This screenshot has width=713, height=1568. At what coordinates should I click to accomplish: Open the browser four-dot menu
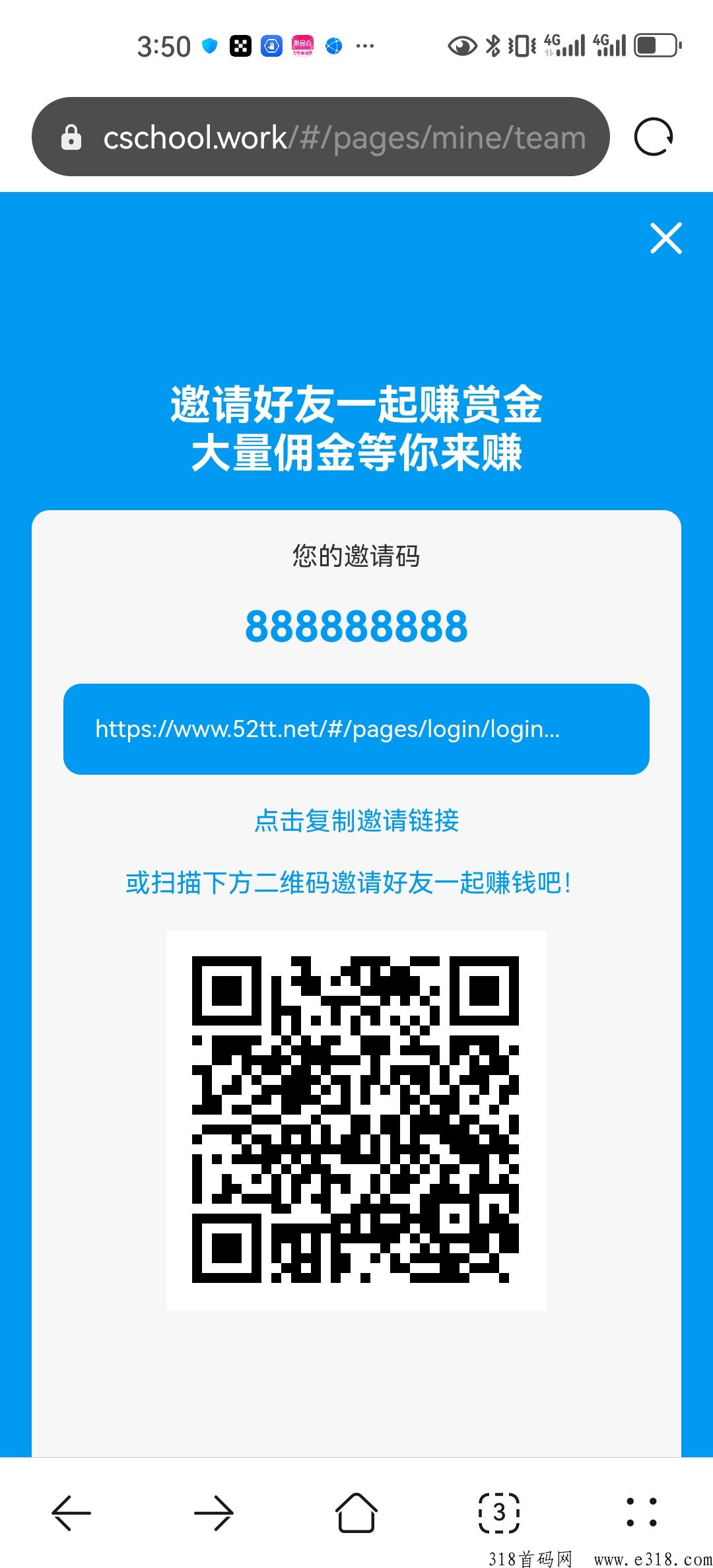pos(642,1512)
